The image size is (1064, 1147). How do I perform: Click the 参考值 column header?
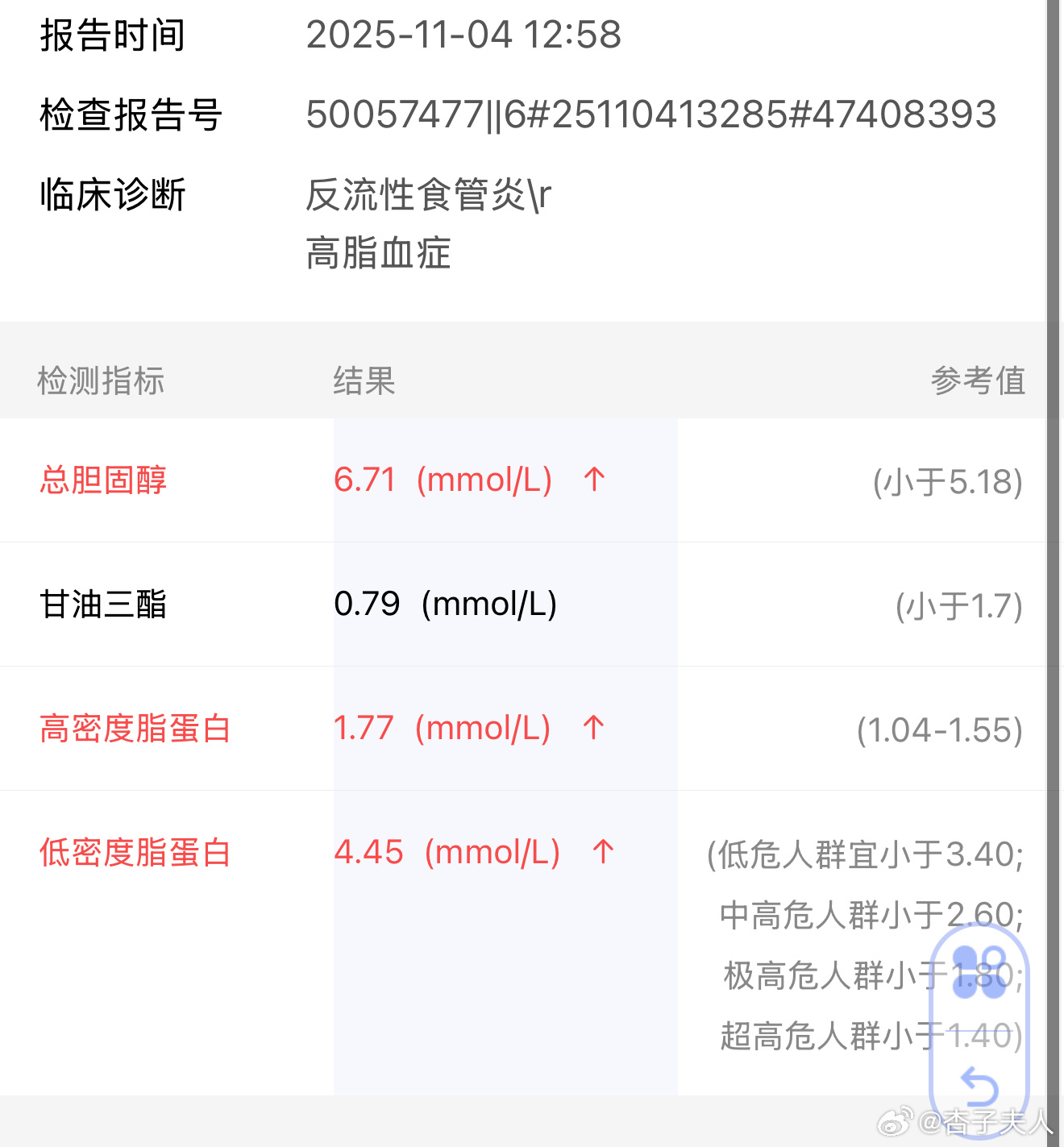979,380
